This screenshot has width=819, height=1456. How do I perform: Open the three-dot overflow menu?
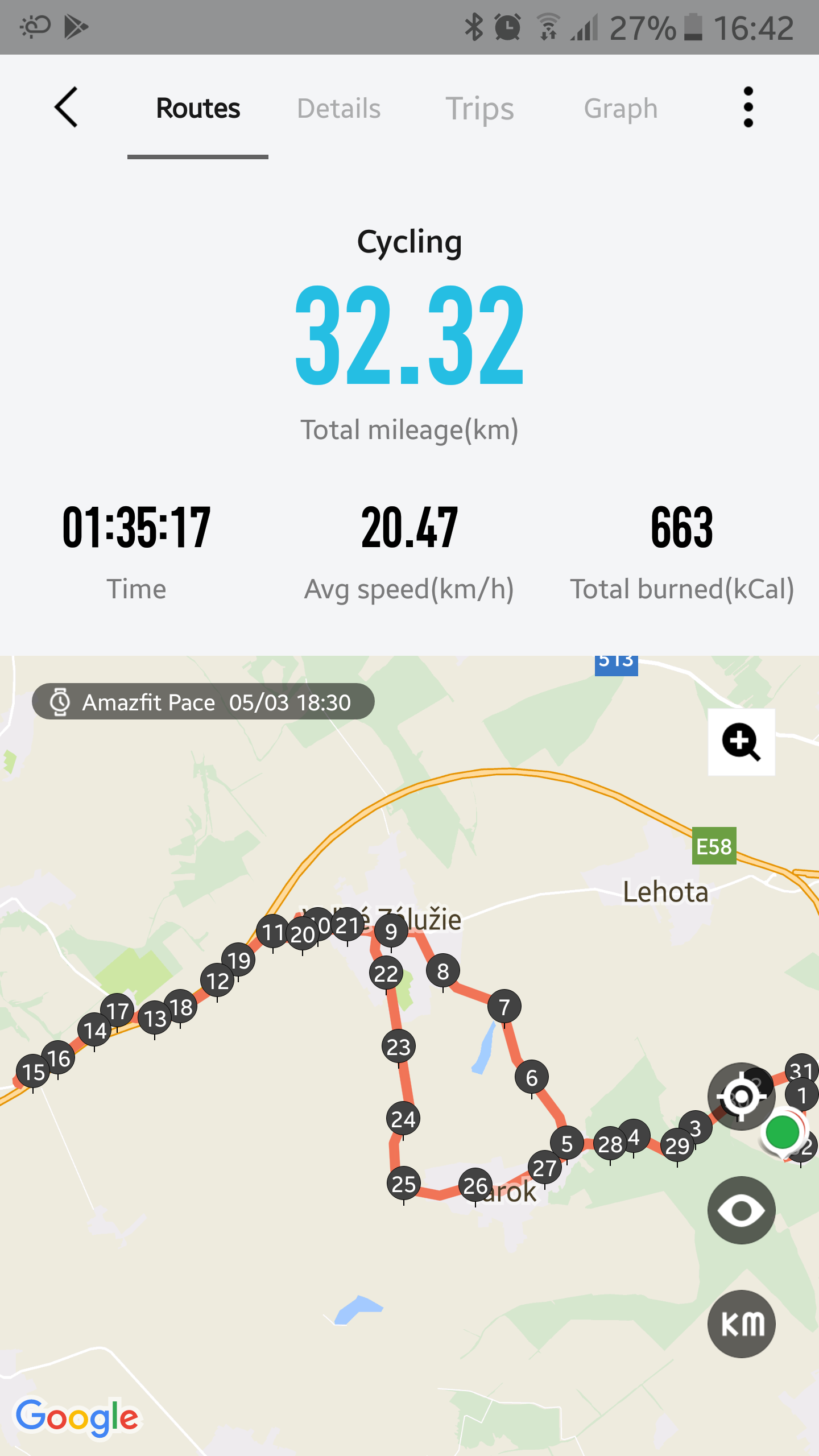[x=748, y=107]
